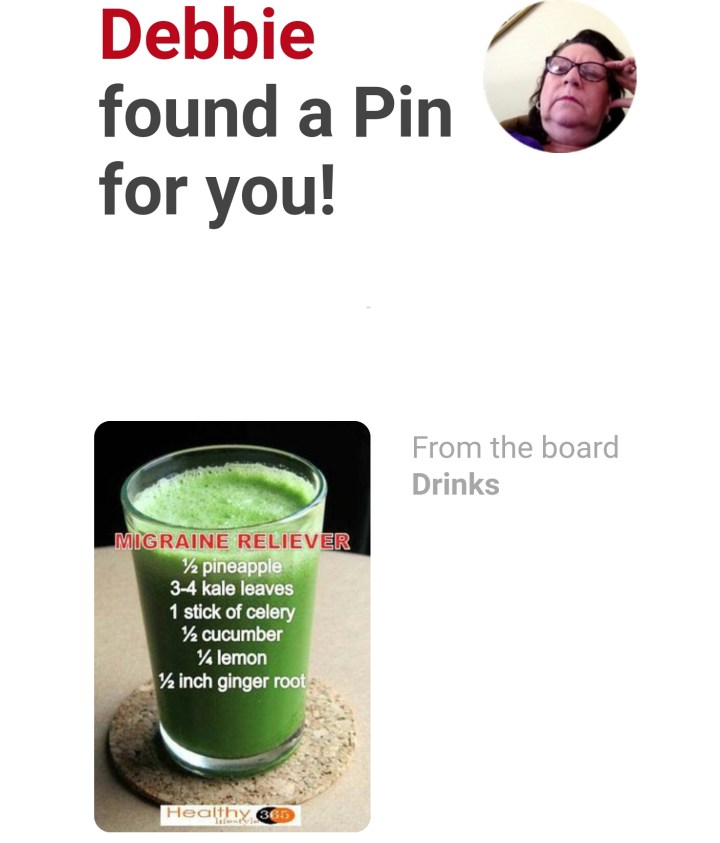The image size is (720, 843).
Task: View the sender's round profile photo
Action: (559, 76)
